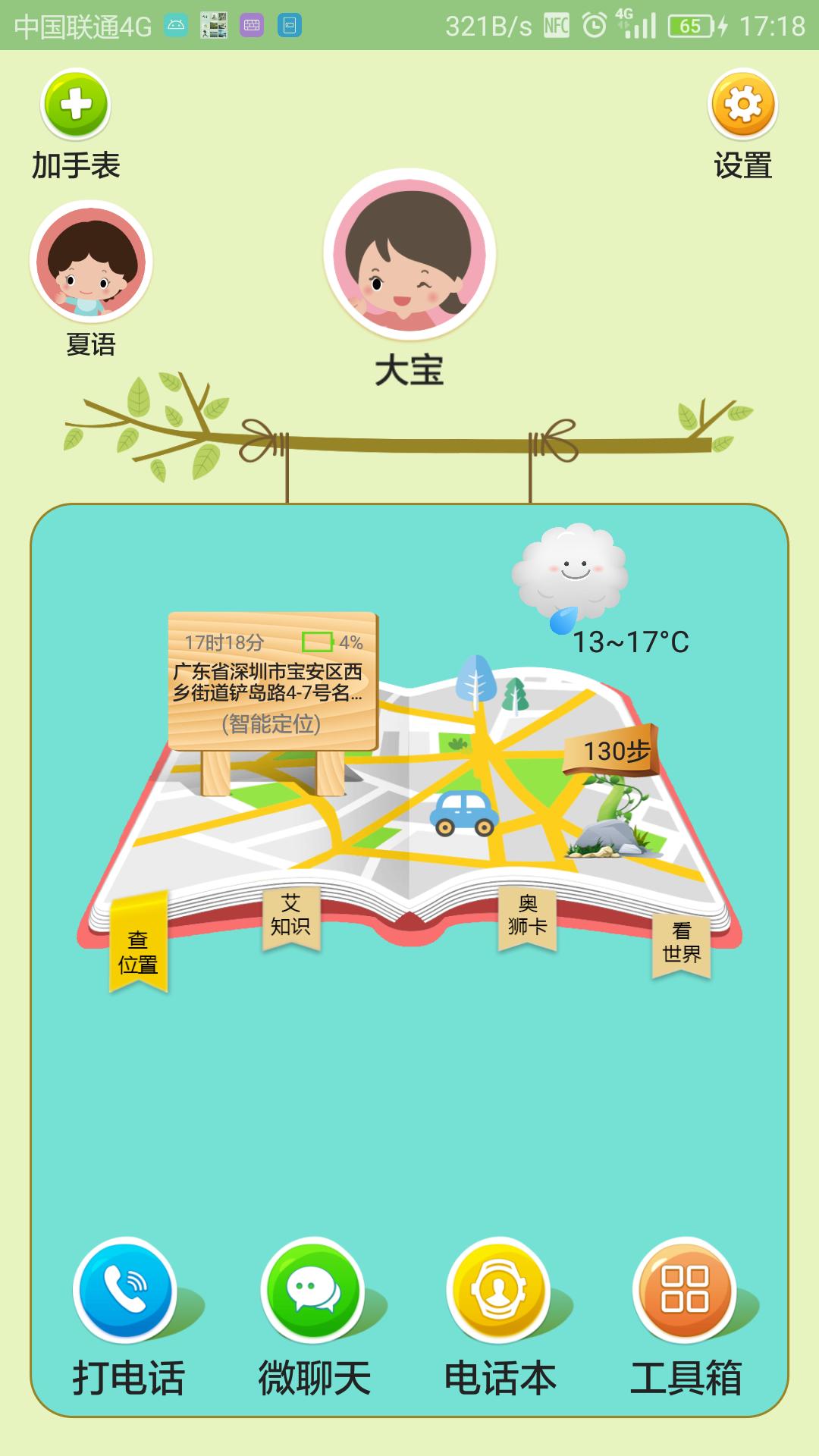The image size is (819, 1456).
Task: Open the location signboard showing 智能定位
Action: tap(272, 682)
